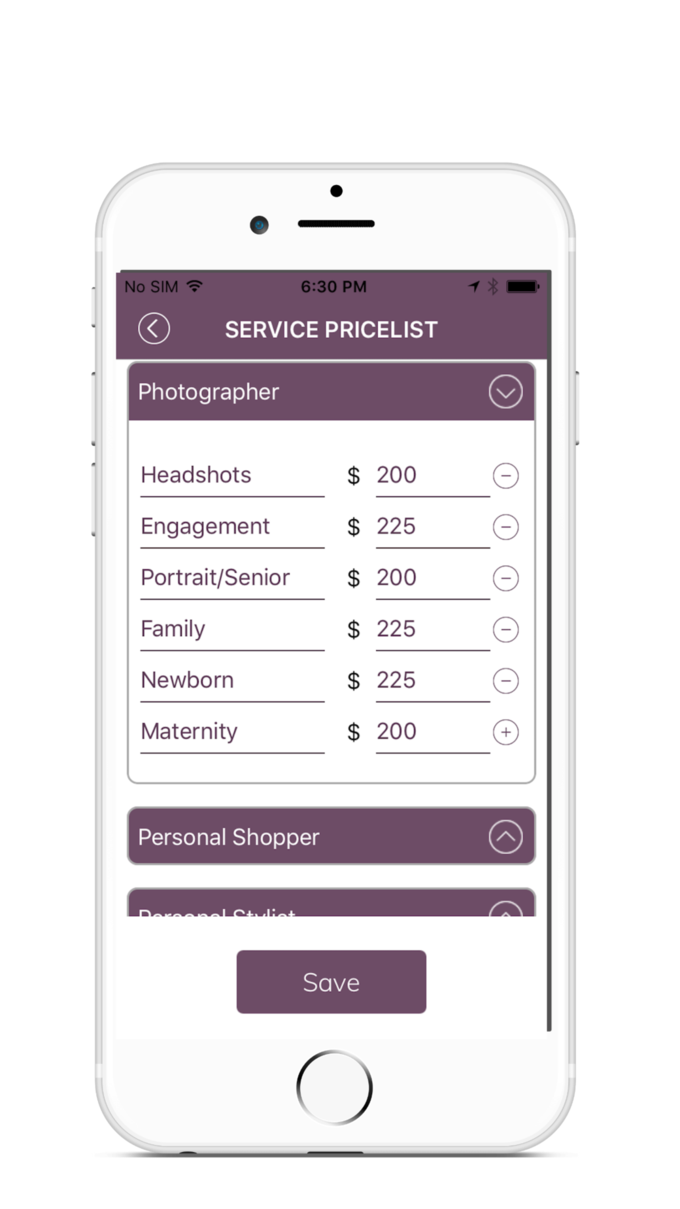Edit the Headshots service name field

point(232,476)
